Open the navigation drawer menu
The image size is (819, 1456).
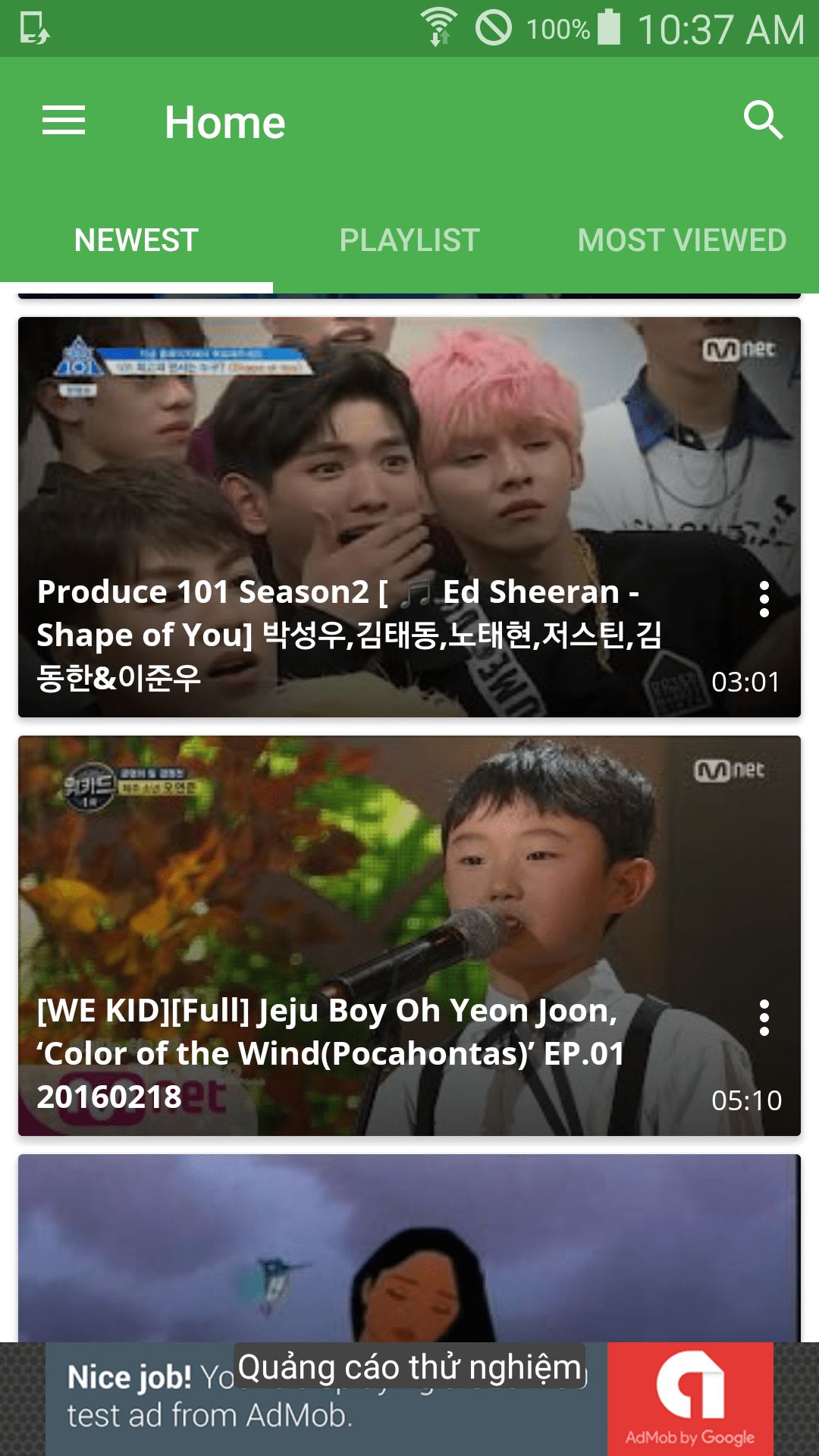point(64,121)
